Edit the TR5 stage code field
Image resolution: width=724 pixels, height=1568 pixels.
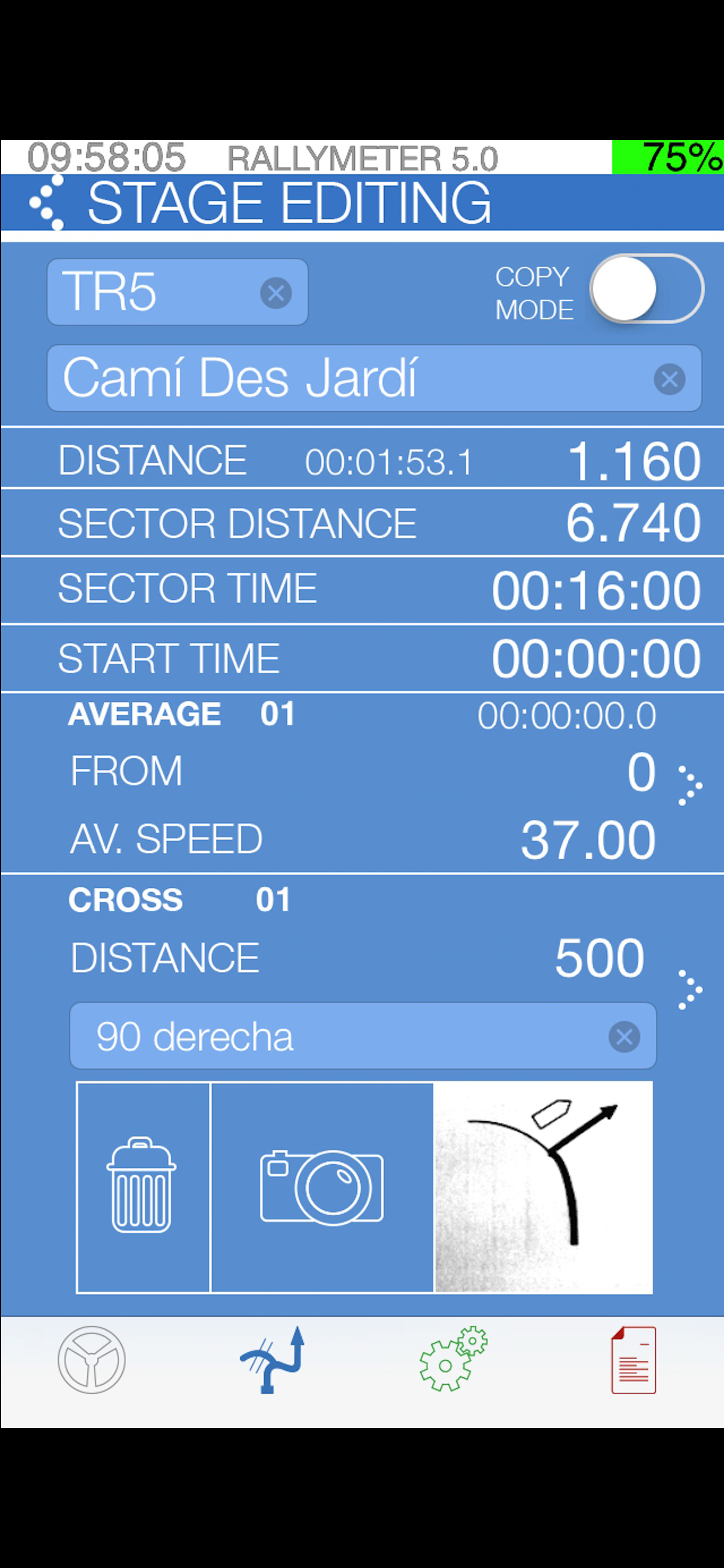pos(177,292)
